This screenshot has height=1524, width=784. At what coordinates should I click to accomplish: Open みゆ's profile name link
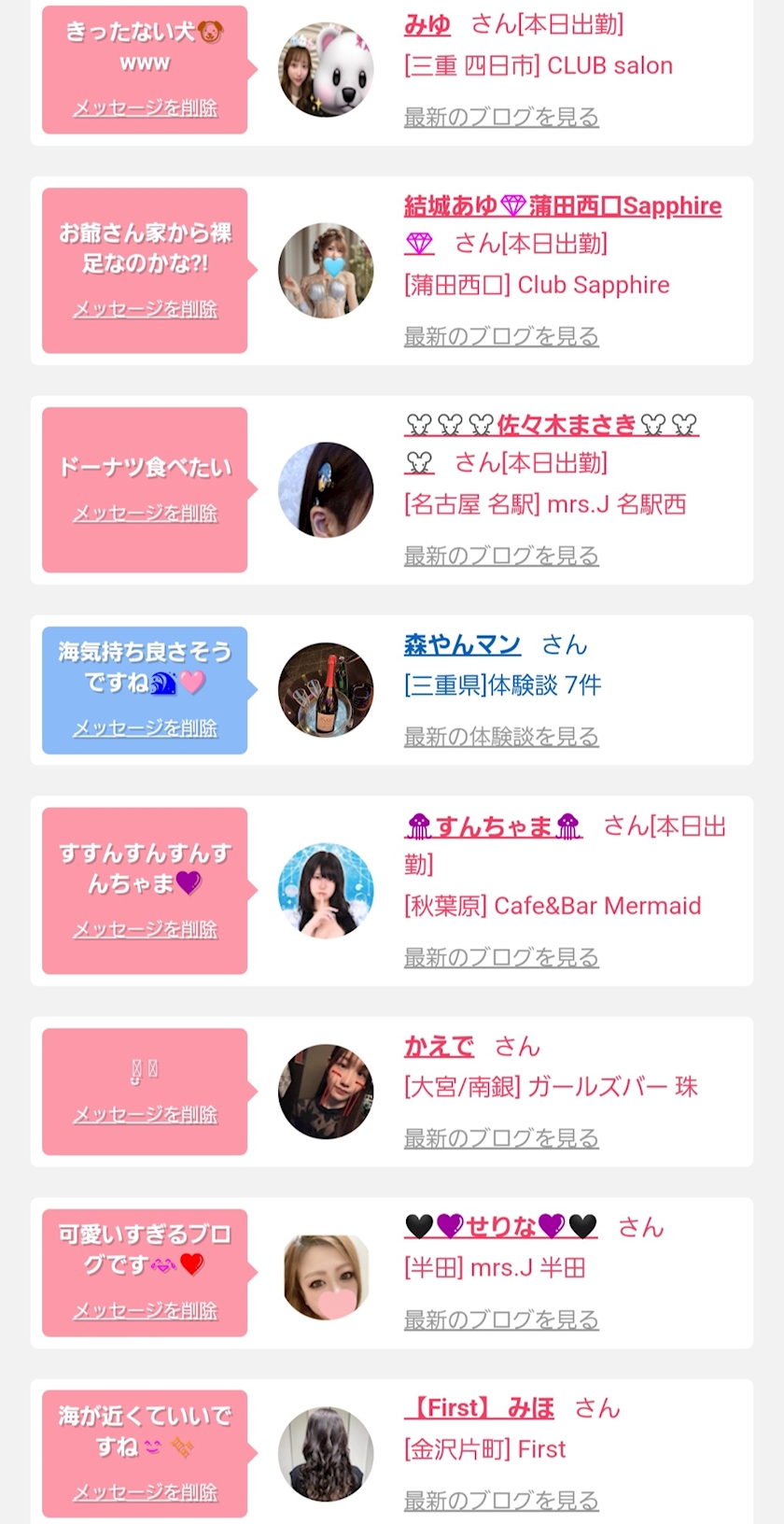[427, 25]
